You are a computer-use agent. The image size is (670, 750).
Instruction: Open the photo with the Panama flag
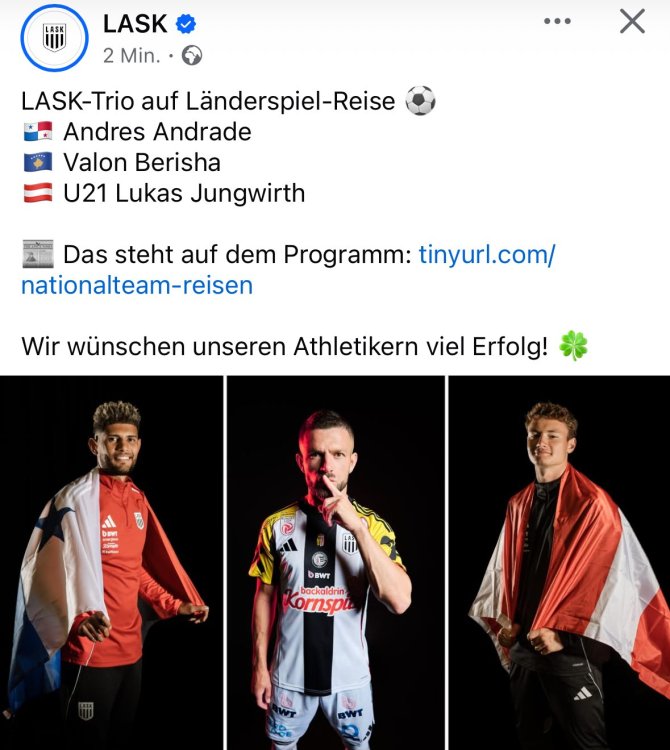click(x=111, y=562)
